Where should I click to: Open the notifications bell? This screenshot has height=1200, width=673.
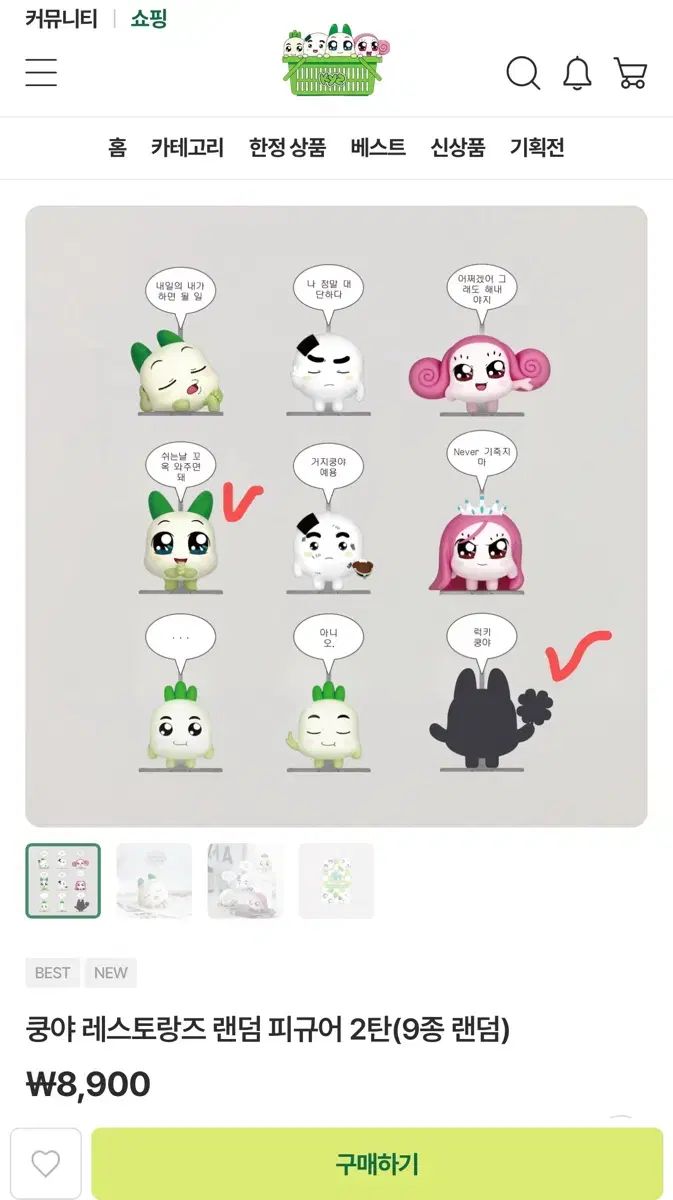pyautogui.click(x=577, y=73)
